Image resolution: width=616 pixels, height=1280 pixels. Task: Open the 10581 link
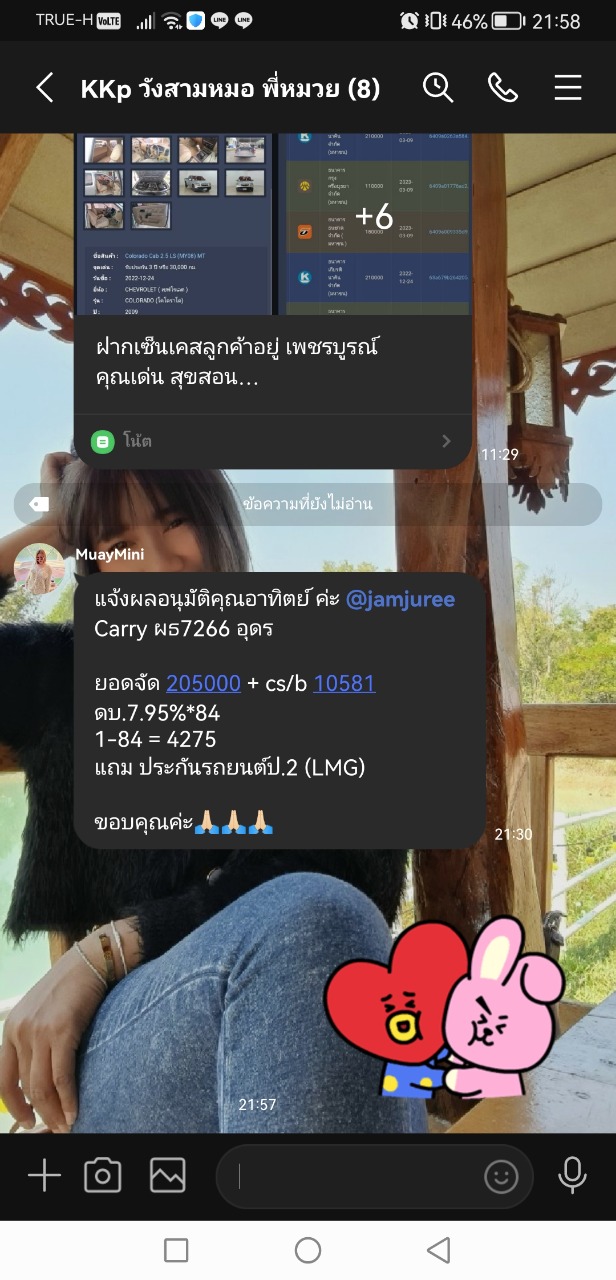click(x=344, y=683)
